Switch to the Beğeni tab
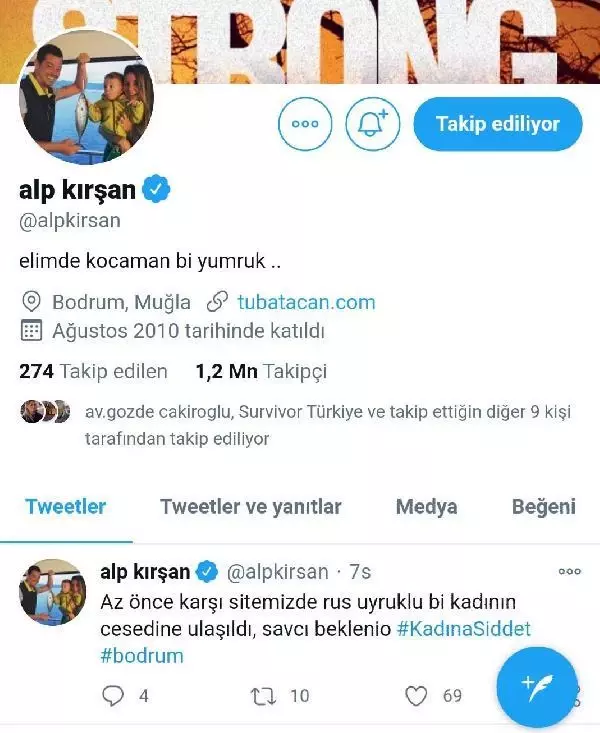Viewport: 600px width, 733px height. pyautogui.click(x=543, y=507)
